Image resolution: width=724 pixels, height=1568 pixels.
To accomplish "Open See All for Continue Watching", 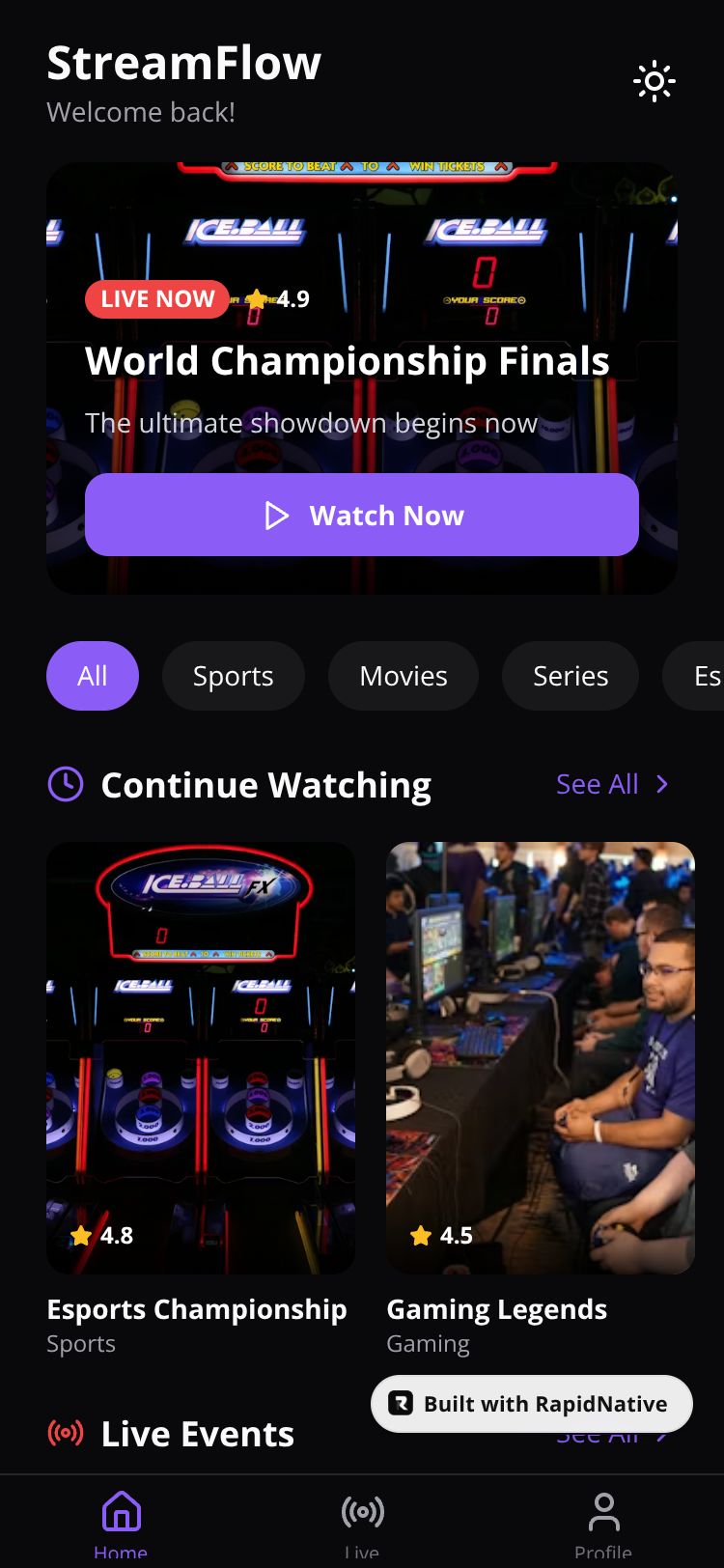I will [612, 784].
